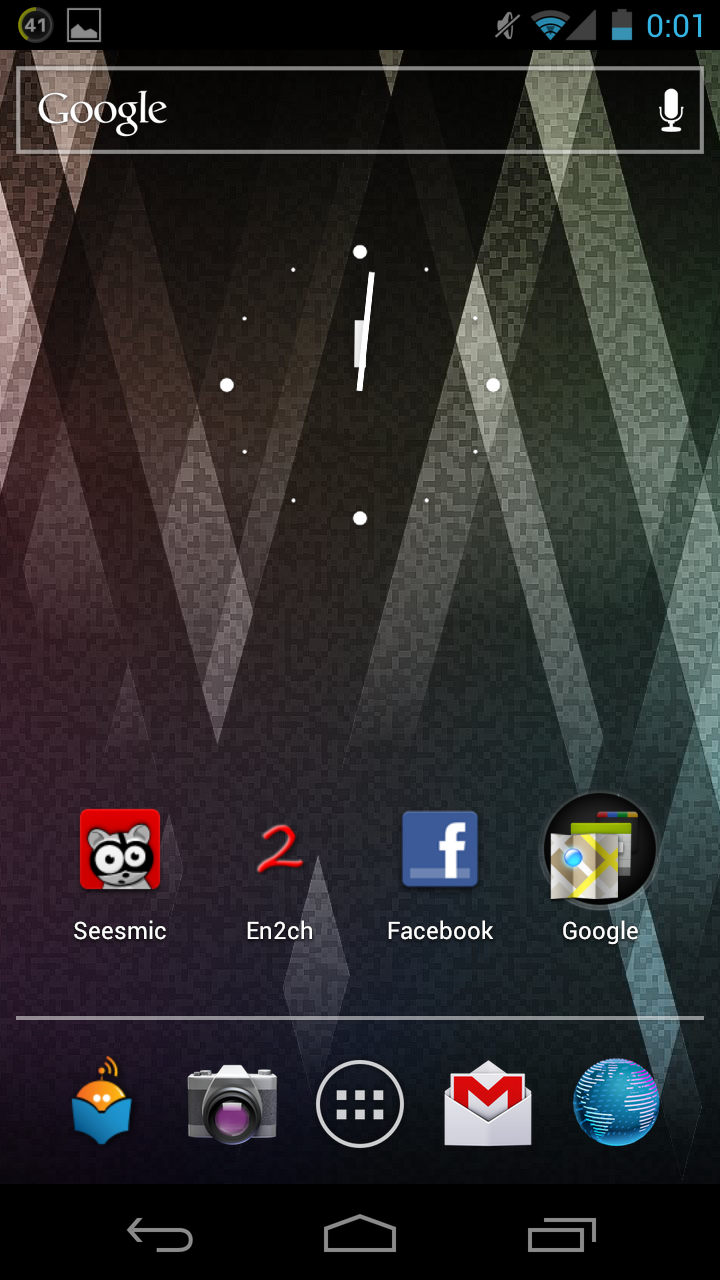This screenshot has width=720, height=1280.
Task: Open the analog clock widget
Action: click(360, 385)
